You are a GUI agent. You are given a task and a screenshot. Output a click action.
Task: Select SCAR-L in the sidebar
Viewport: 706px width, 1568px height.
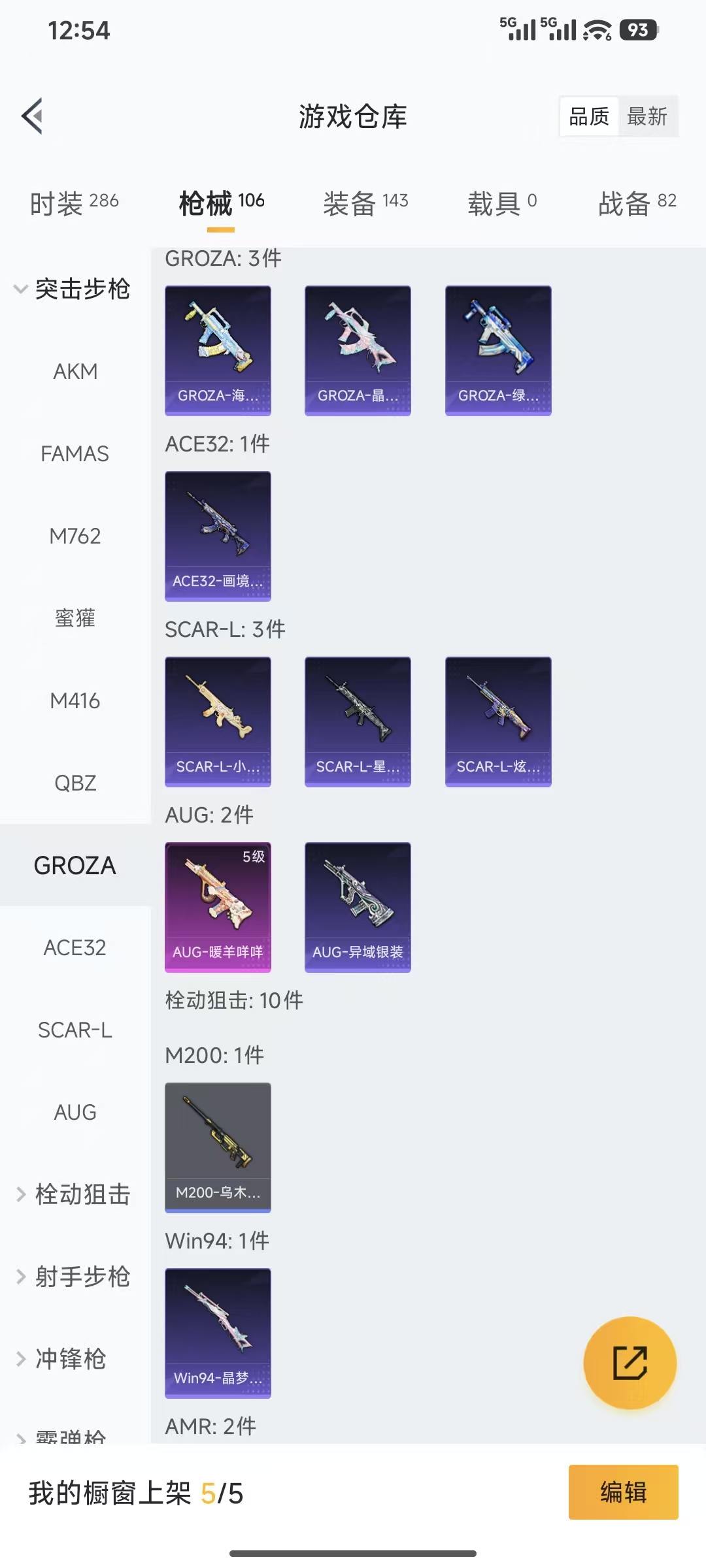click(75, 1030)
